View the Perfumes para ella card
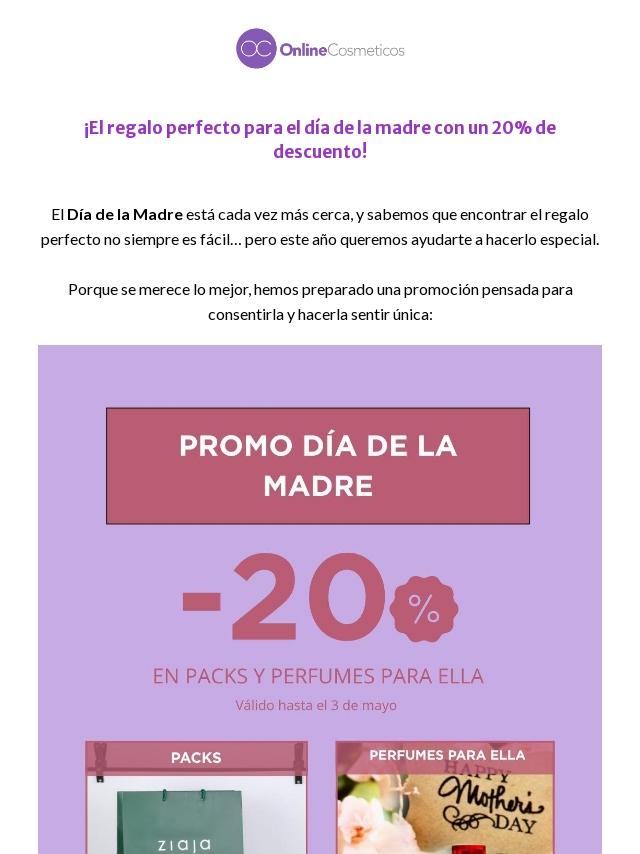 pyautogui.click(x=445, y=798)
